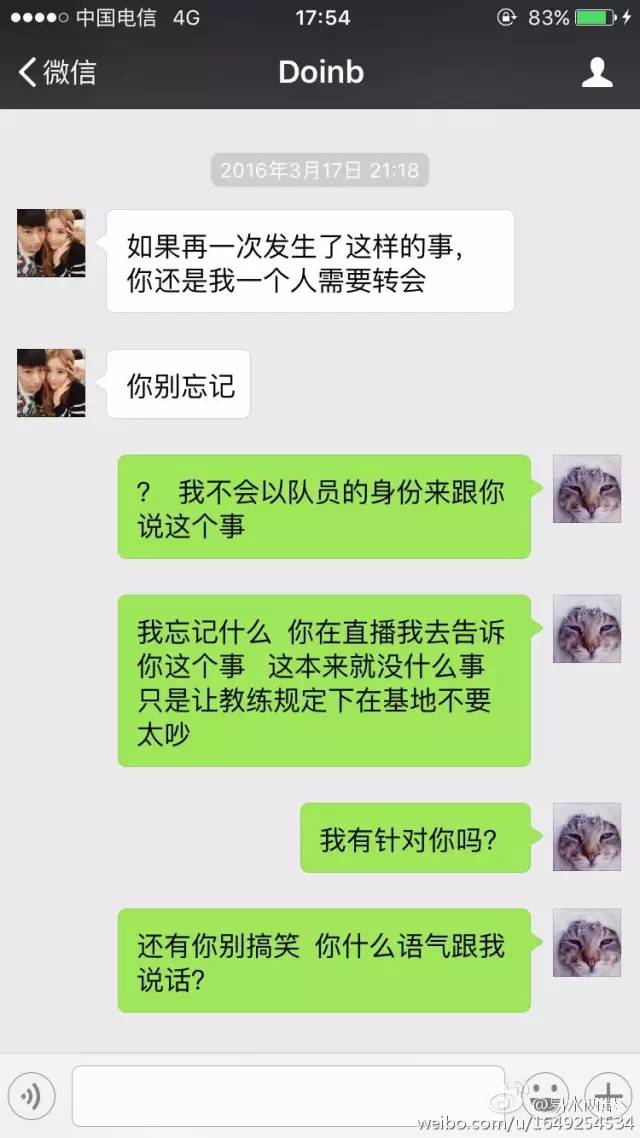Open the plus attachment menu
The image size is (640, 1138).
click(607, 1094)
